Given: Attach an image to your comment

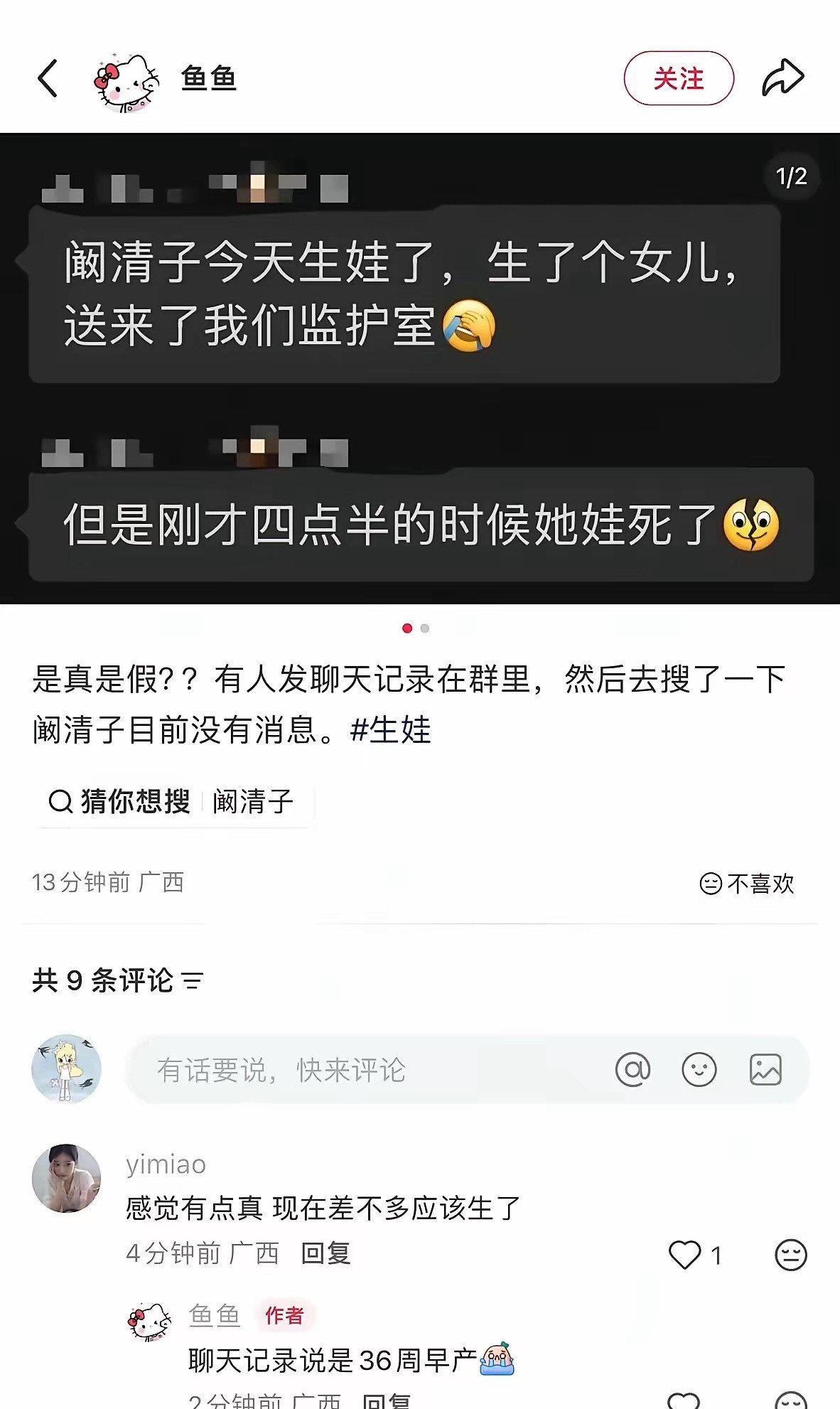Looking at the screenshot, I should [x=764, y=1070].
